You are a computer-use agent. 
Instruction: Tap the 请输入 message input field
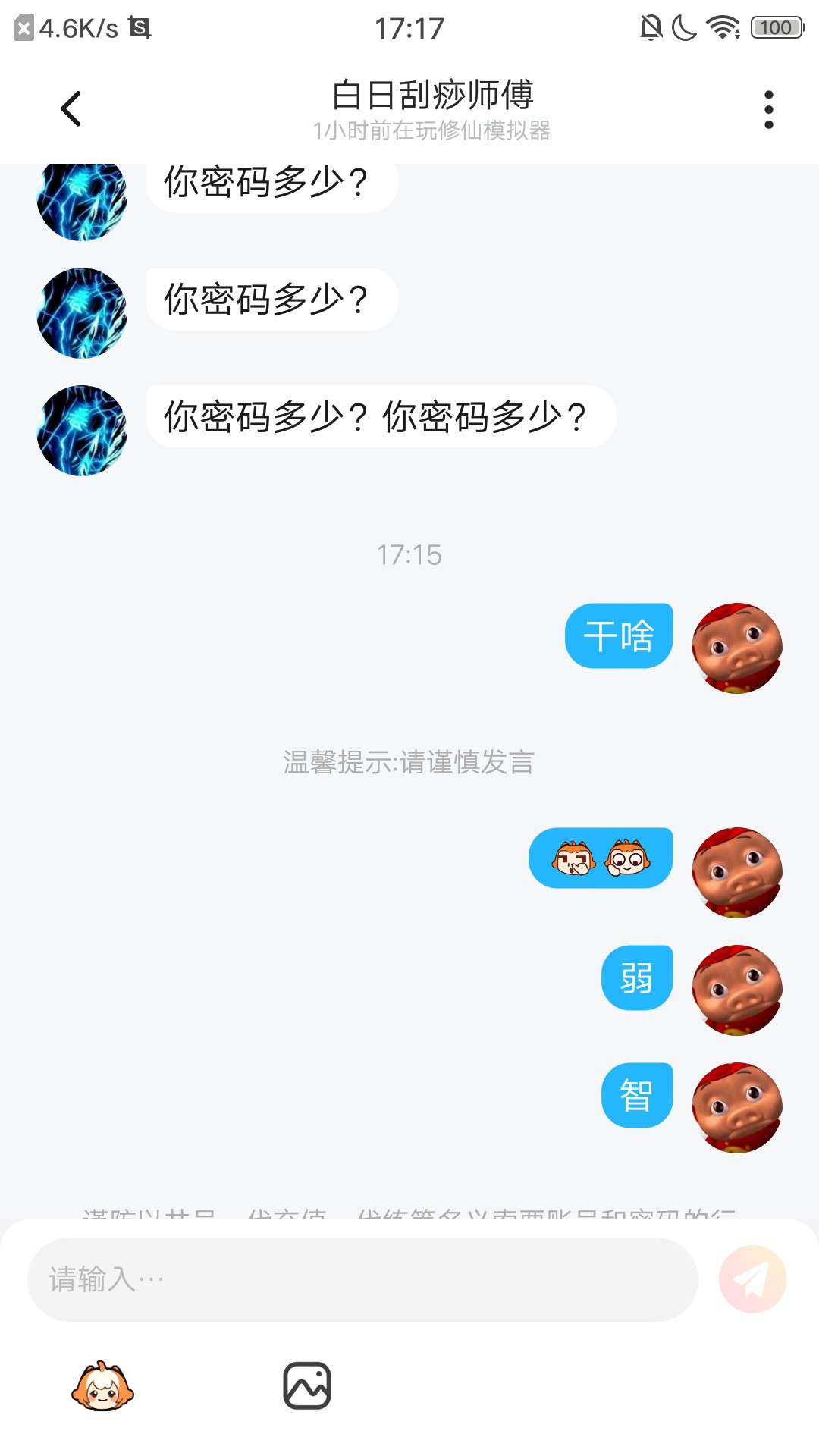point(362,1279)
